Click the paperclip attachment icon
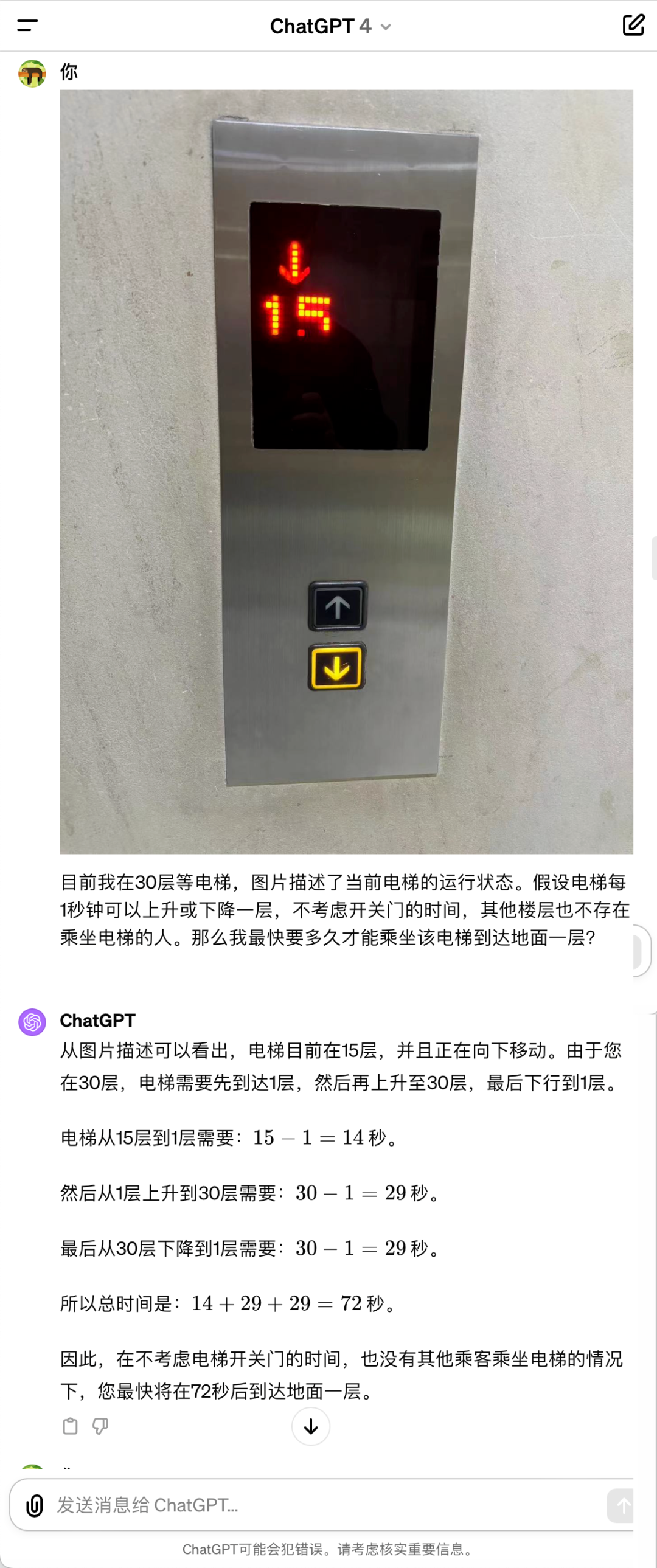The width and height of the screenshot is (657, 1568). tap(33, 1507)
